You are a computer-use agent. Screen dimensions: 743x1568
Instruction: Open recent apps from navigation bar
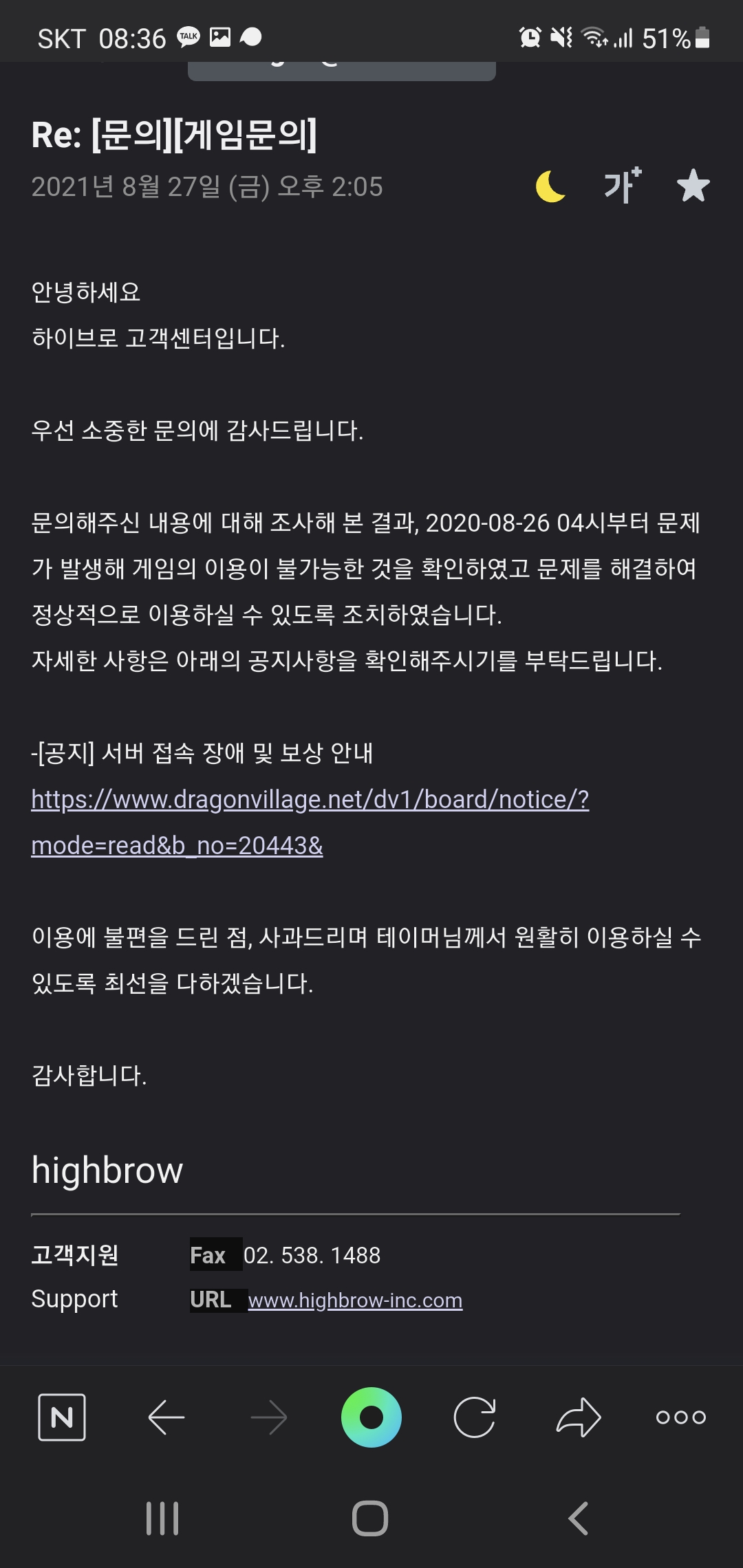pos(162,1518)
